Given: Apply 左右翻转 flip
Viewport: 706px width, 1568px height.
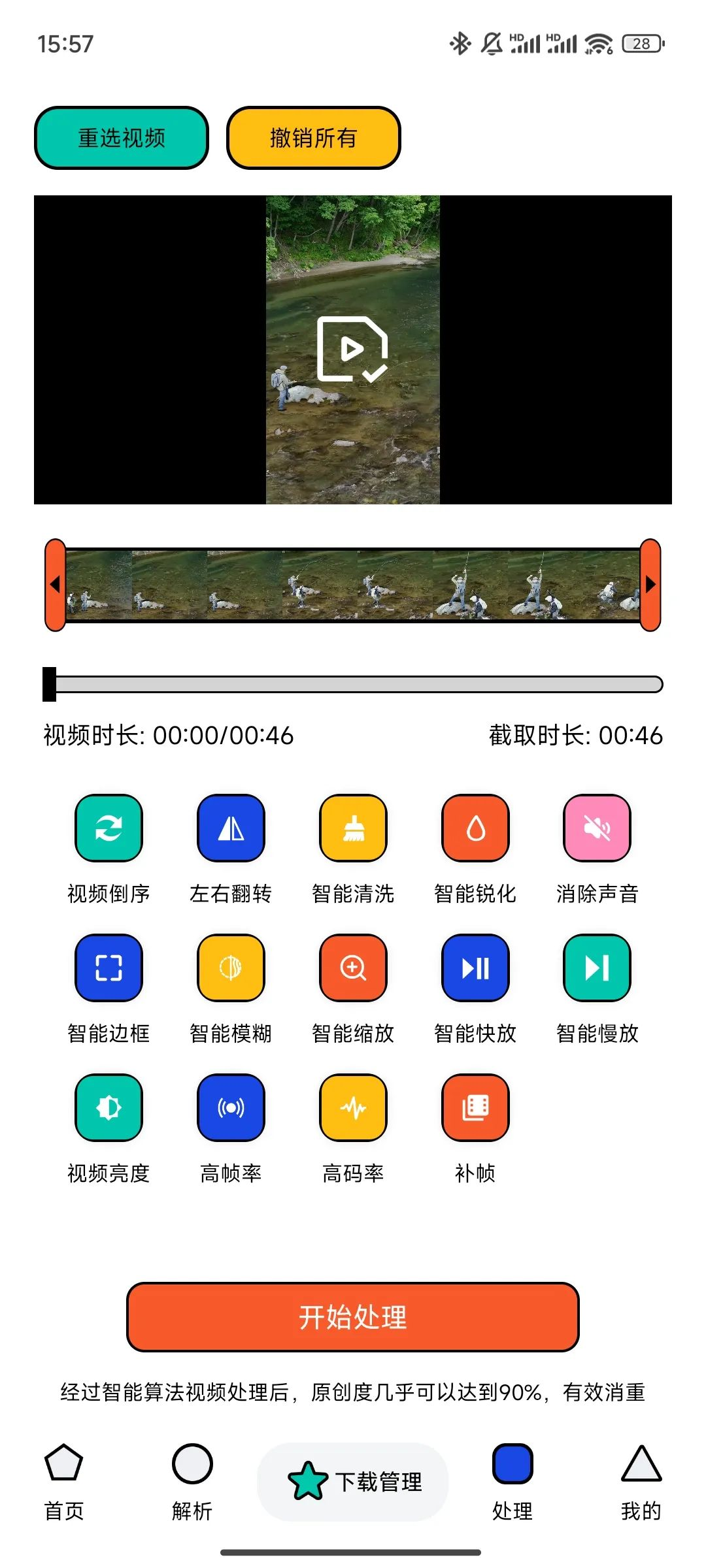Looking at the screenshot, I should click(x=231, y=828).
